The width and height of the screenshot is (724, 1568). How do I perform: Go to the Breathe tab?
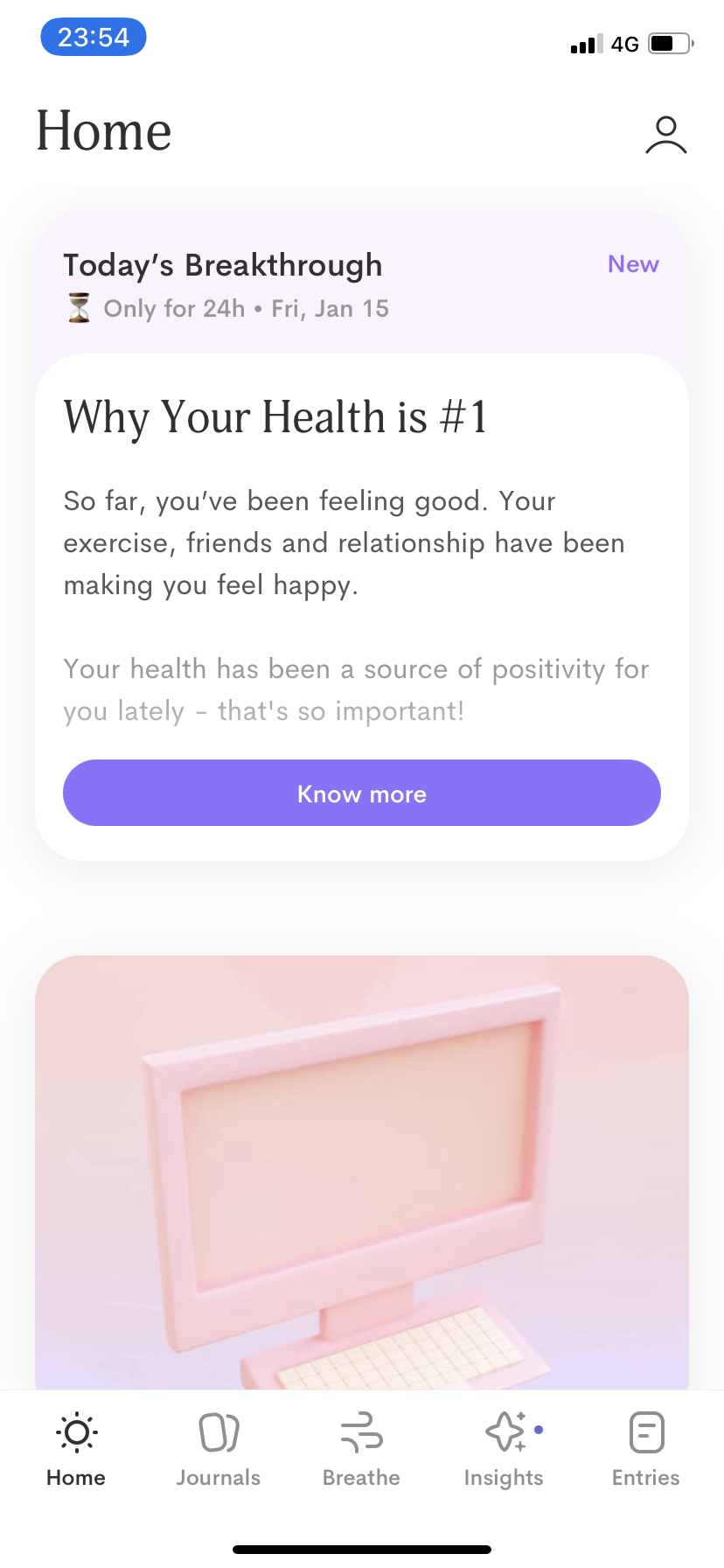(361, 1449)
